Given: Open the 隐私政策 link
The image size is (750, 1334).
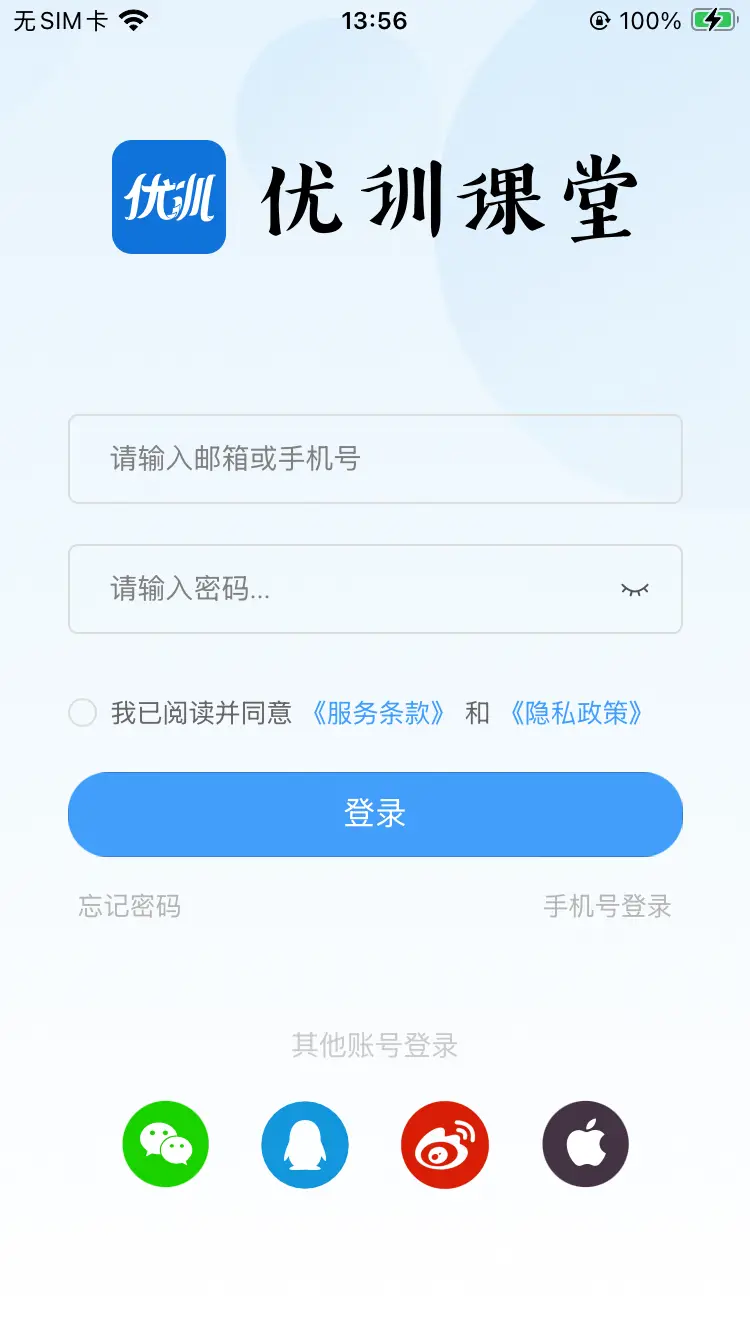Looking at the screenshot, I should (576, 713).
